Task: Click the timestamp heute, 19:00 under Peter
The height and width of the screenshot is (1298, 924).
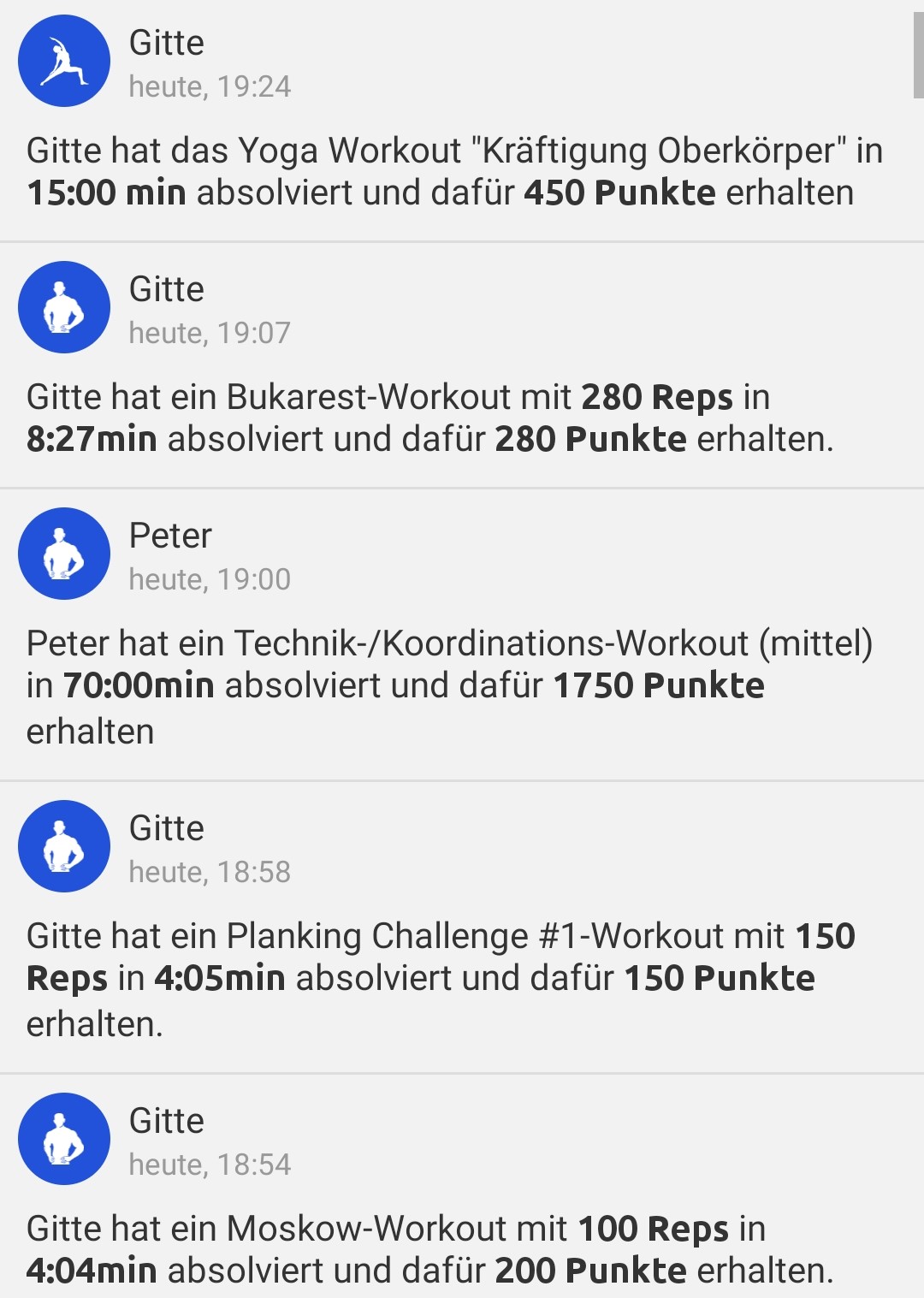Action: 210,579
